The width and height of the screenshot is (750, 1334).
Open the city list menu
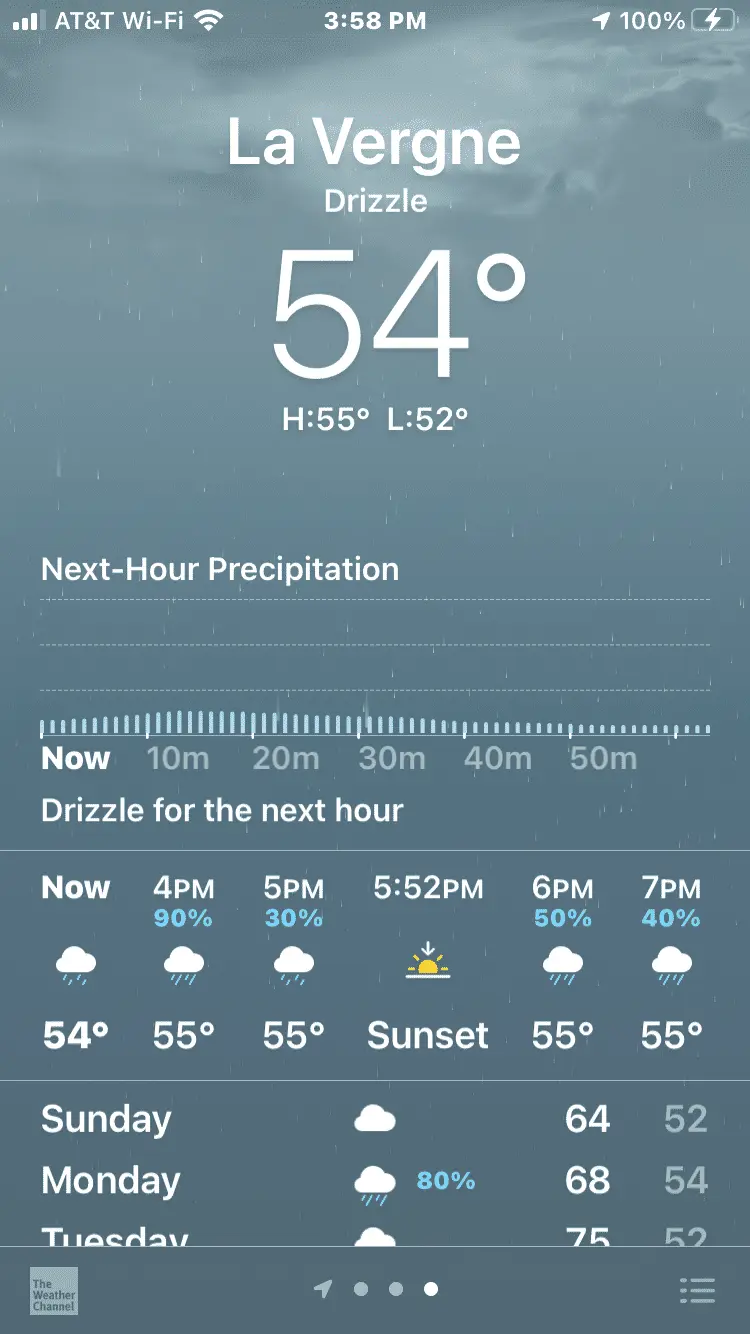tap(697, 1290)
